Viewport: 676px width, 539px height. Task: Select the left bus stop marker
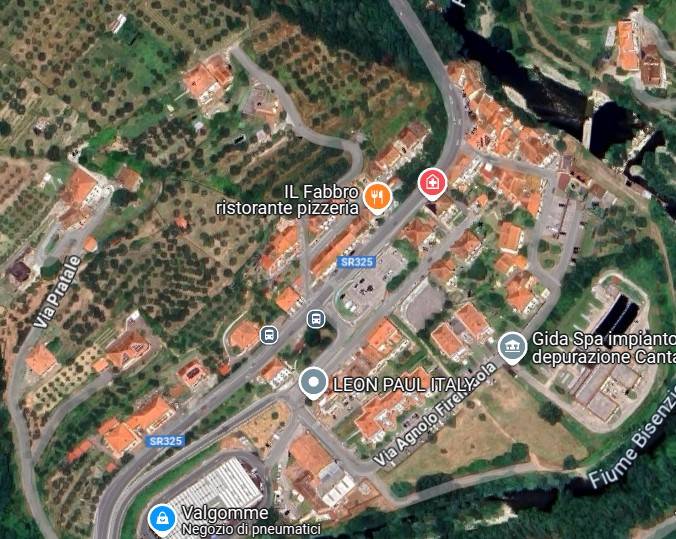click(268, 335)
